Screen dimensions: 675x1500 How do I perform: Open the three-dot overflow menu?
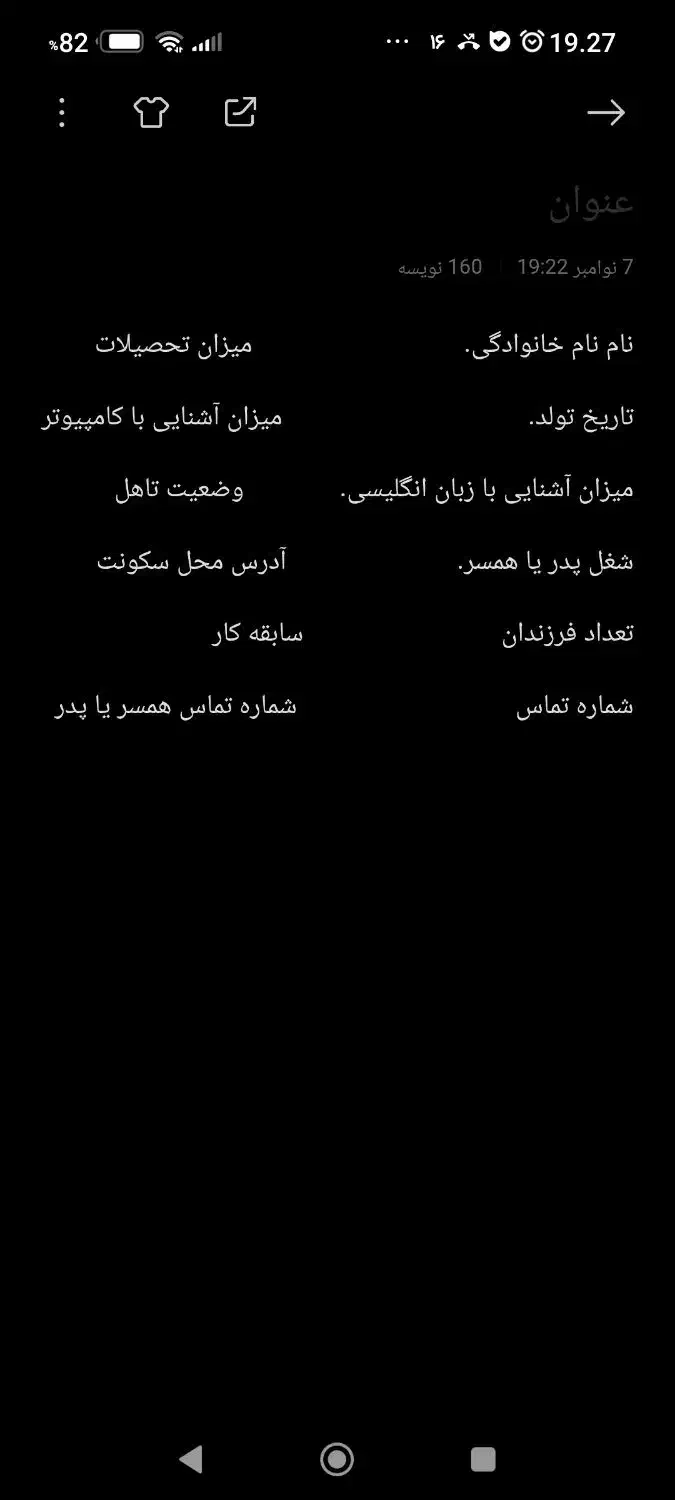tap(62, 113)
